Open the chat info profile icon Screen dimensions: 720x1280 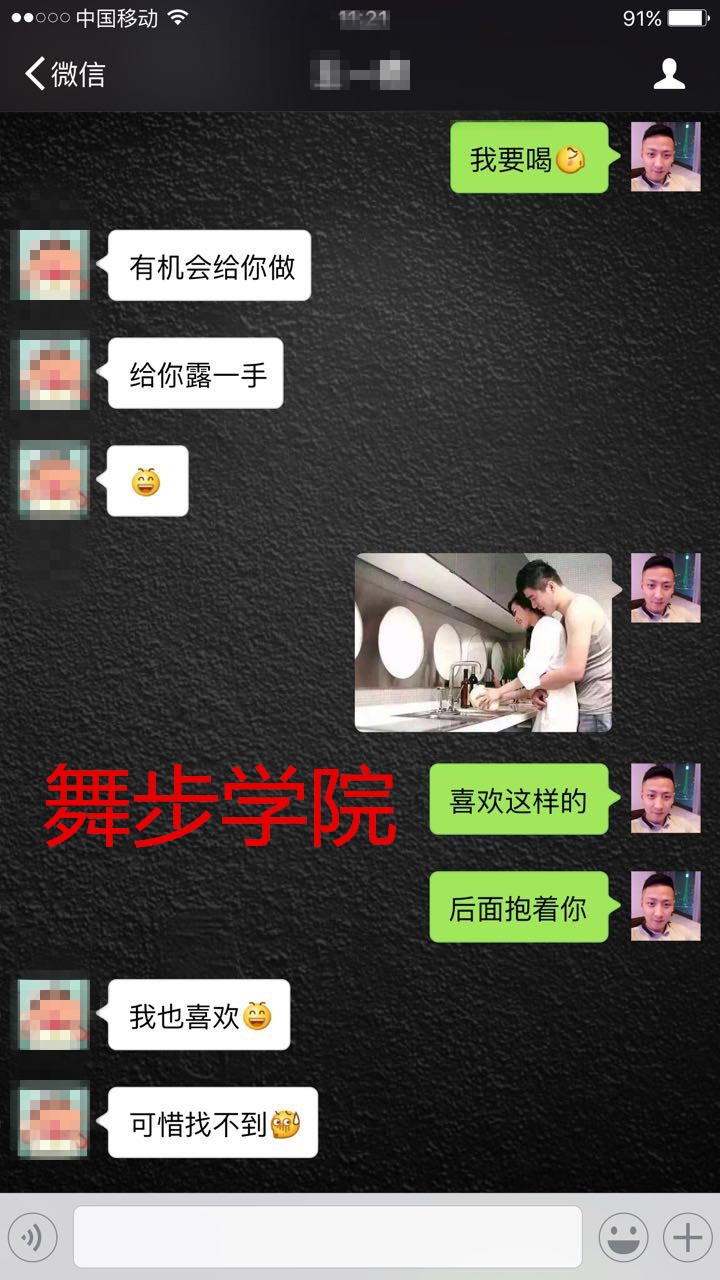point(669,74)
